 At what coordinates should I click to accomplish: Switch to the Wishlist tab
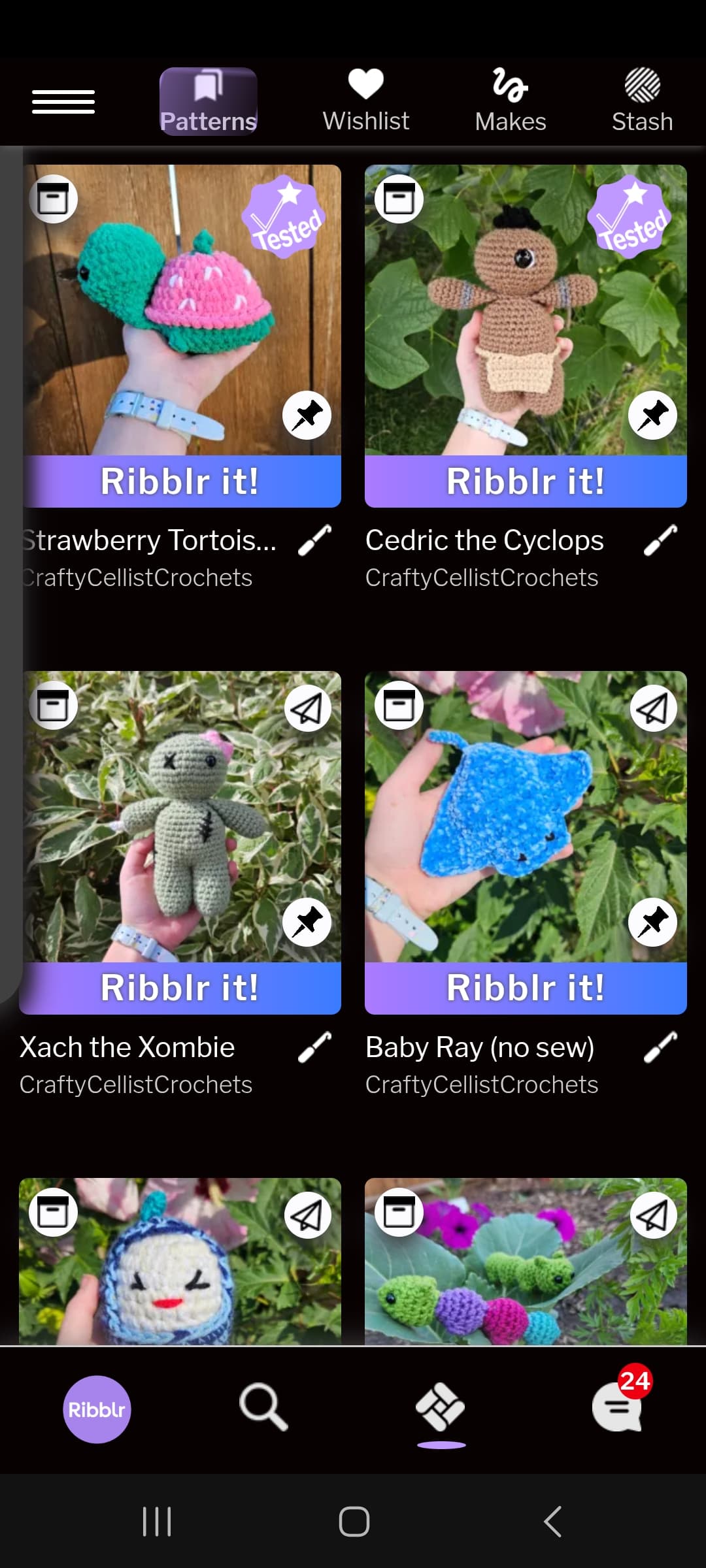point(365,101)
